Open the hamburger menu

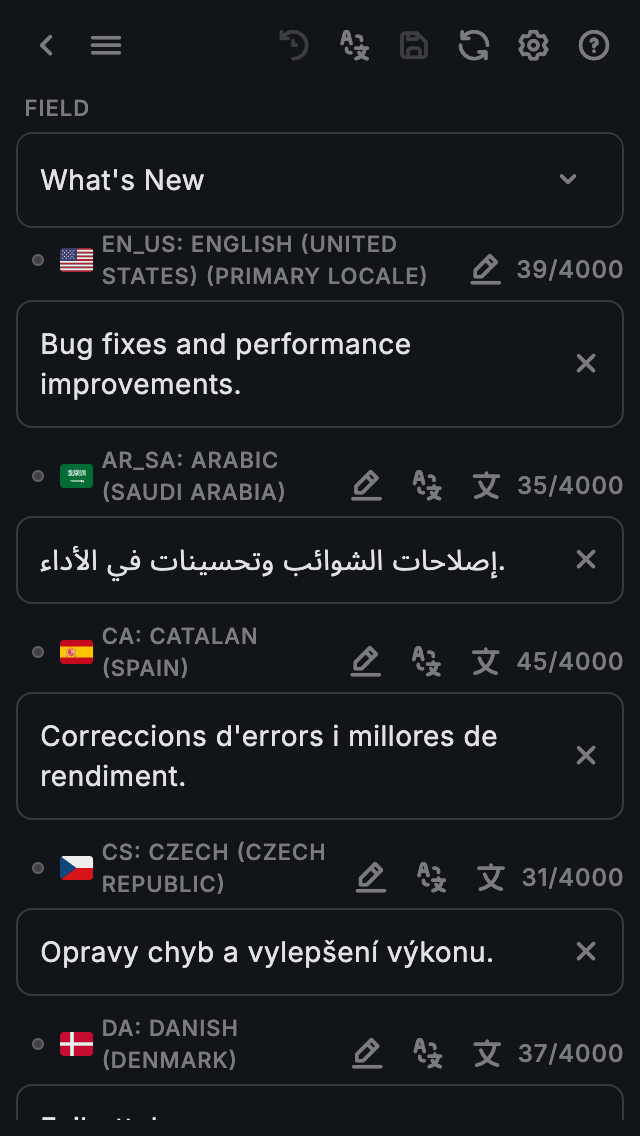pos(106,45)
